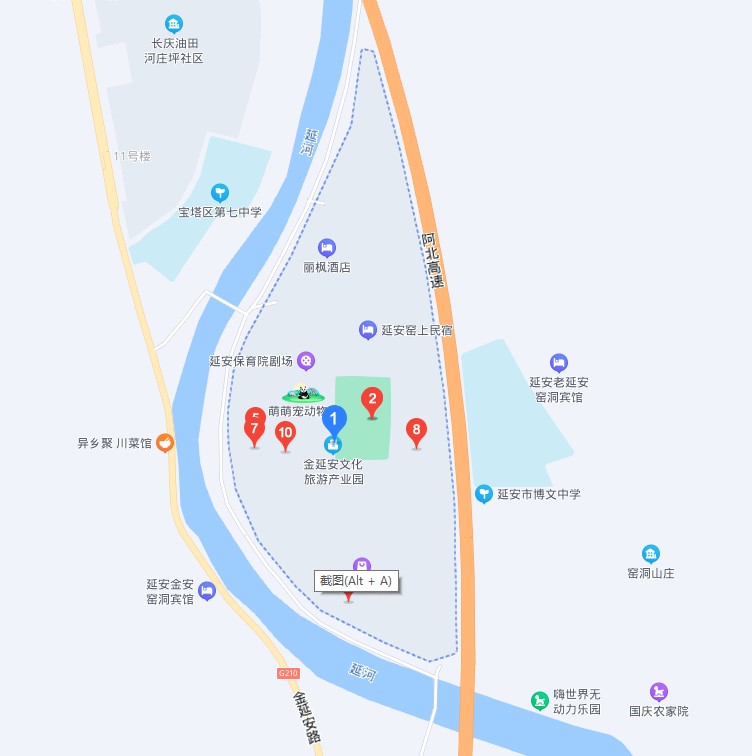Tap 萌萌宠动物 panda icon
752x756 pixels.
coord(304,394)
